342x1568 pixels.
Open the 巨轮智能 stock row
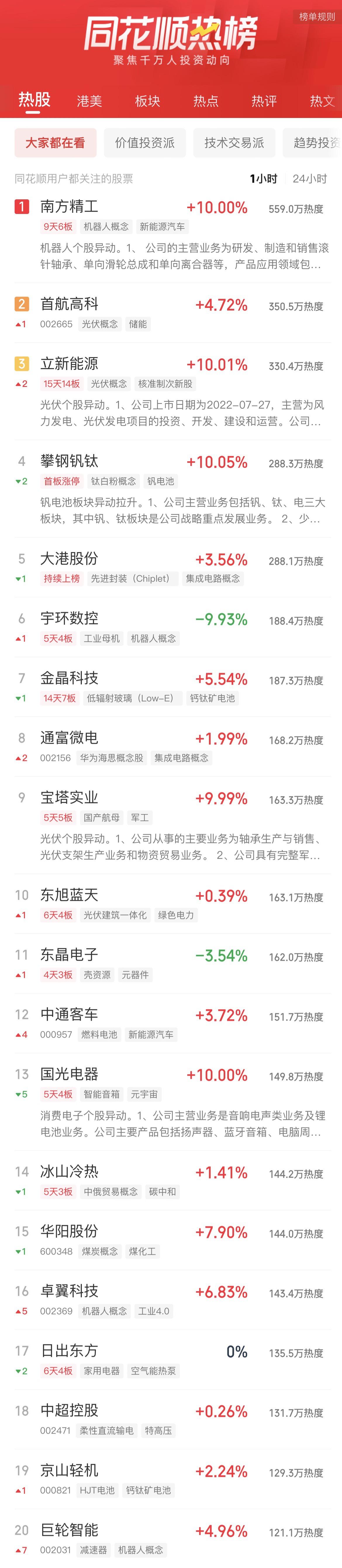(x=69, y=1530)
